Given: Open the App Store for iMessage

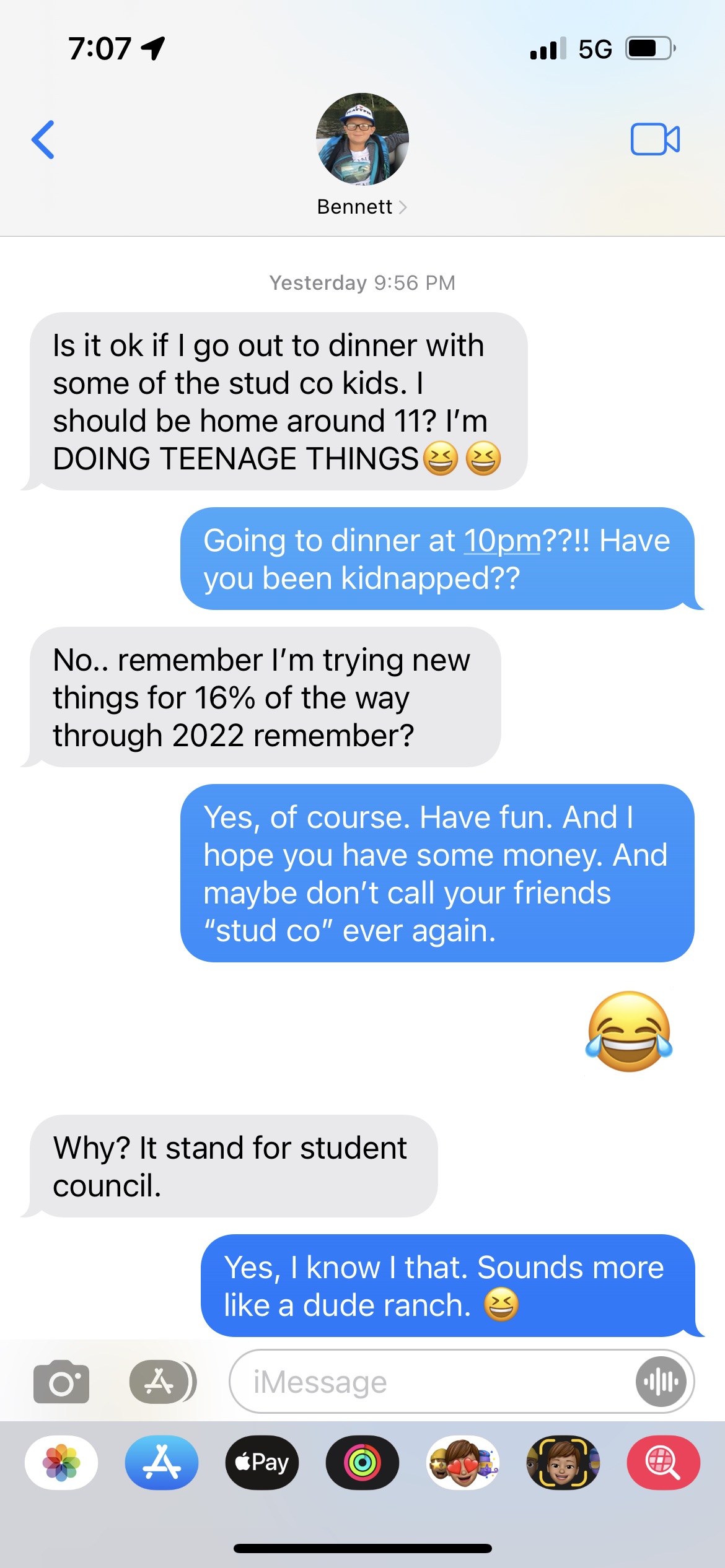Looking at the screenshot, I should click(162, 1463).
